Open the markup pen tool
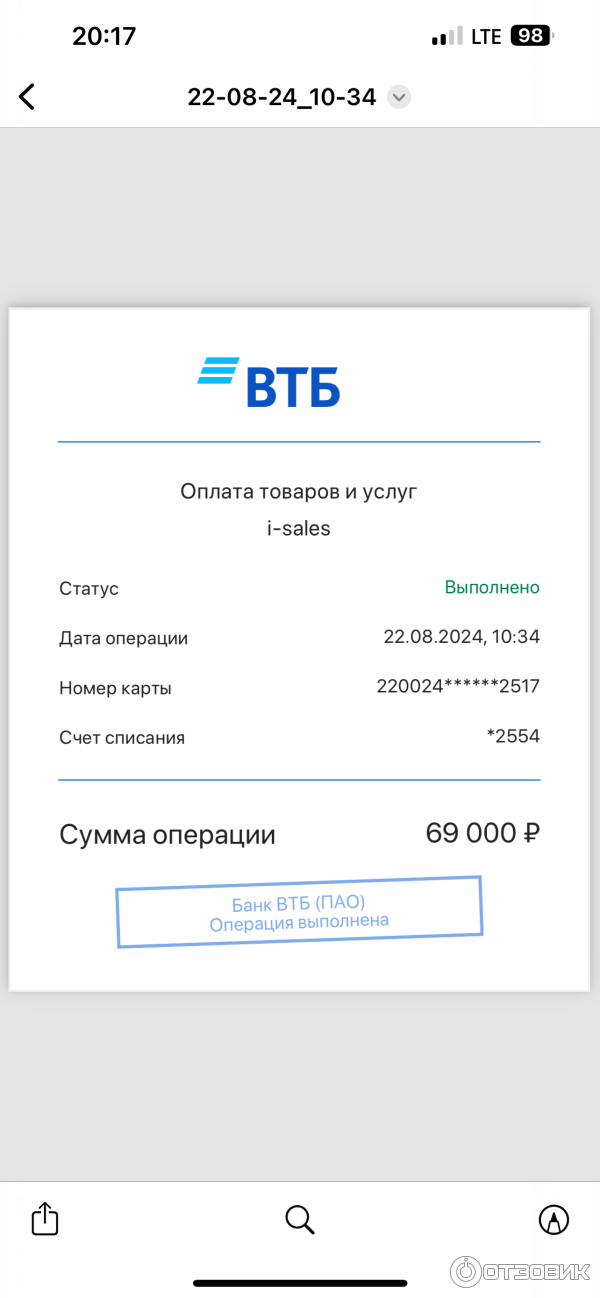 coord(553,1219)
